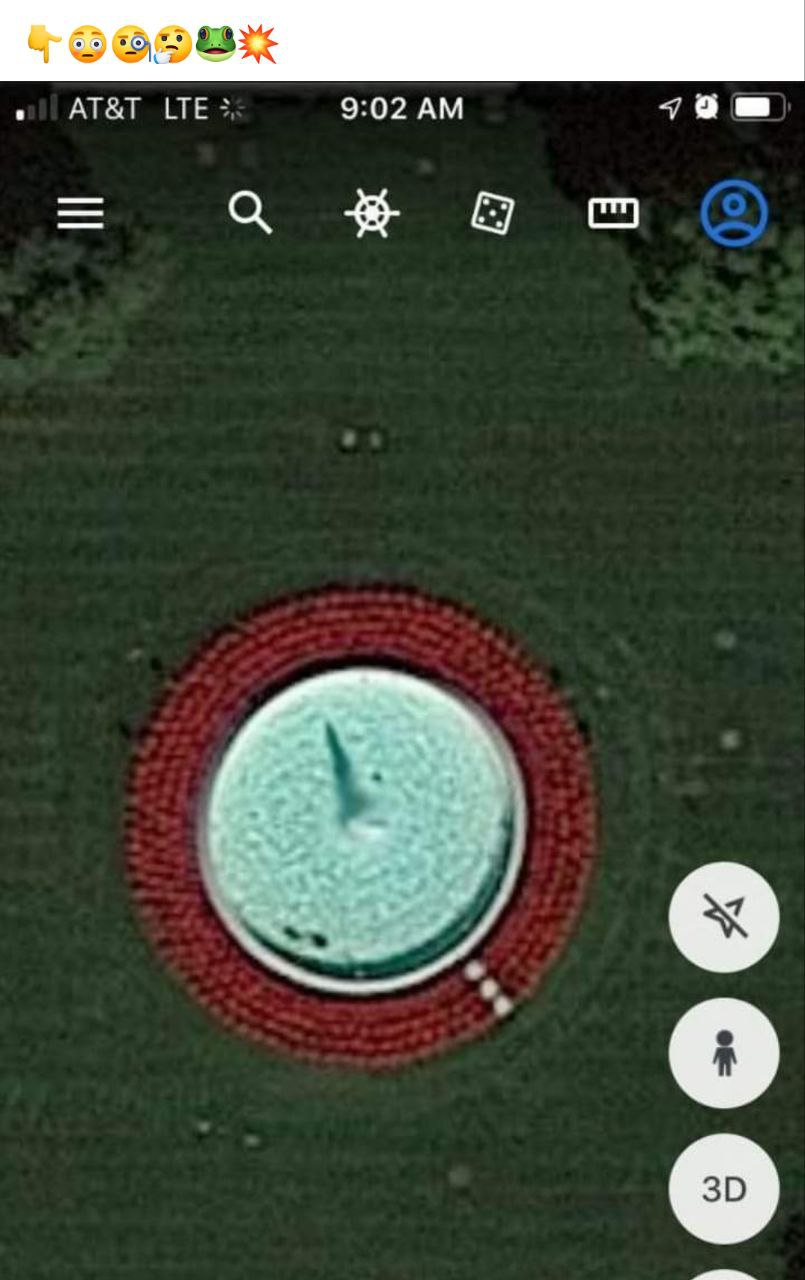Open the hamburger menu
The image size is (805, 1280).
coord(80,213)
